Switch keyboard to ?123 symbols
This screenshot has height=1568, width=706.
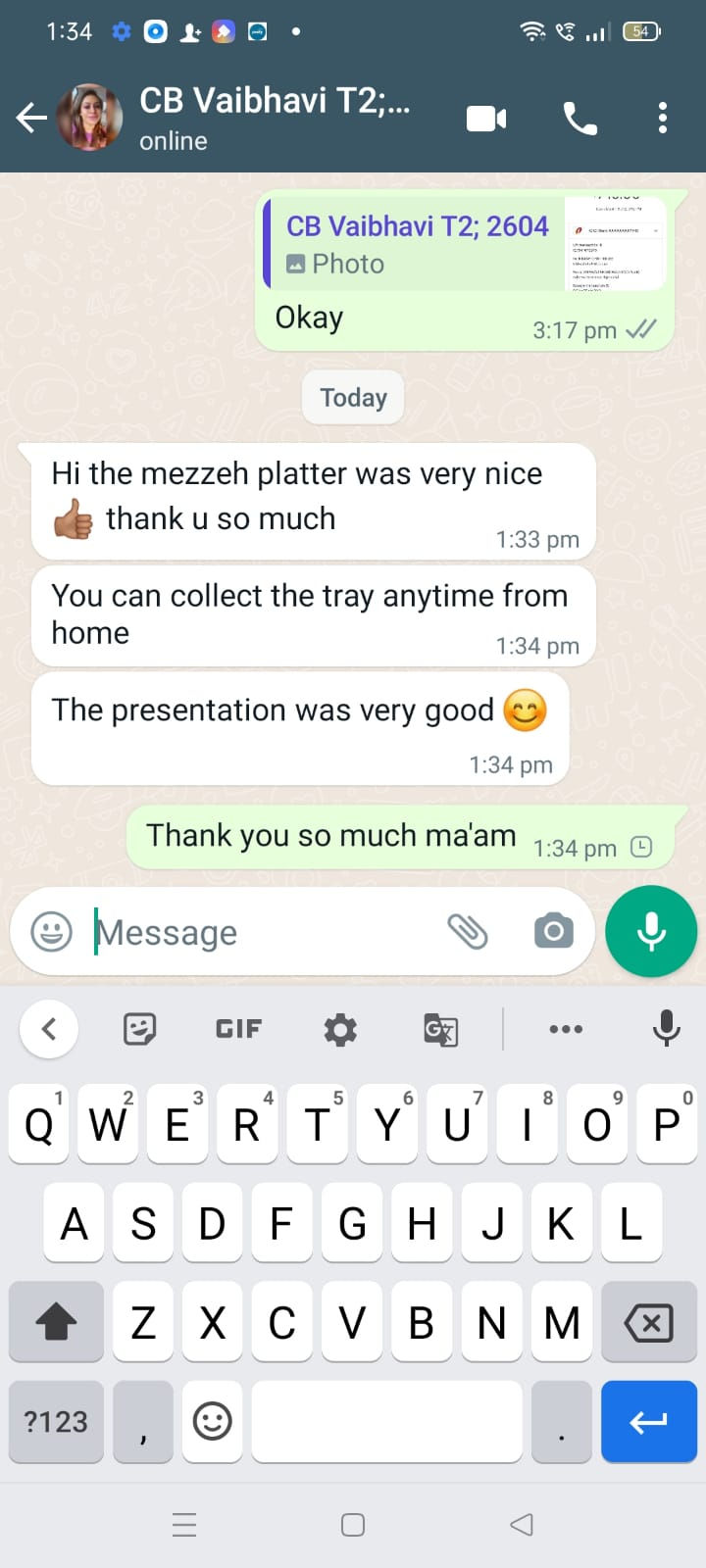click(56, 1421)
